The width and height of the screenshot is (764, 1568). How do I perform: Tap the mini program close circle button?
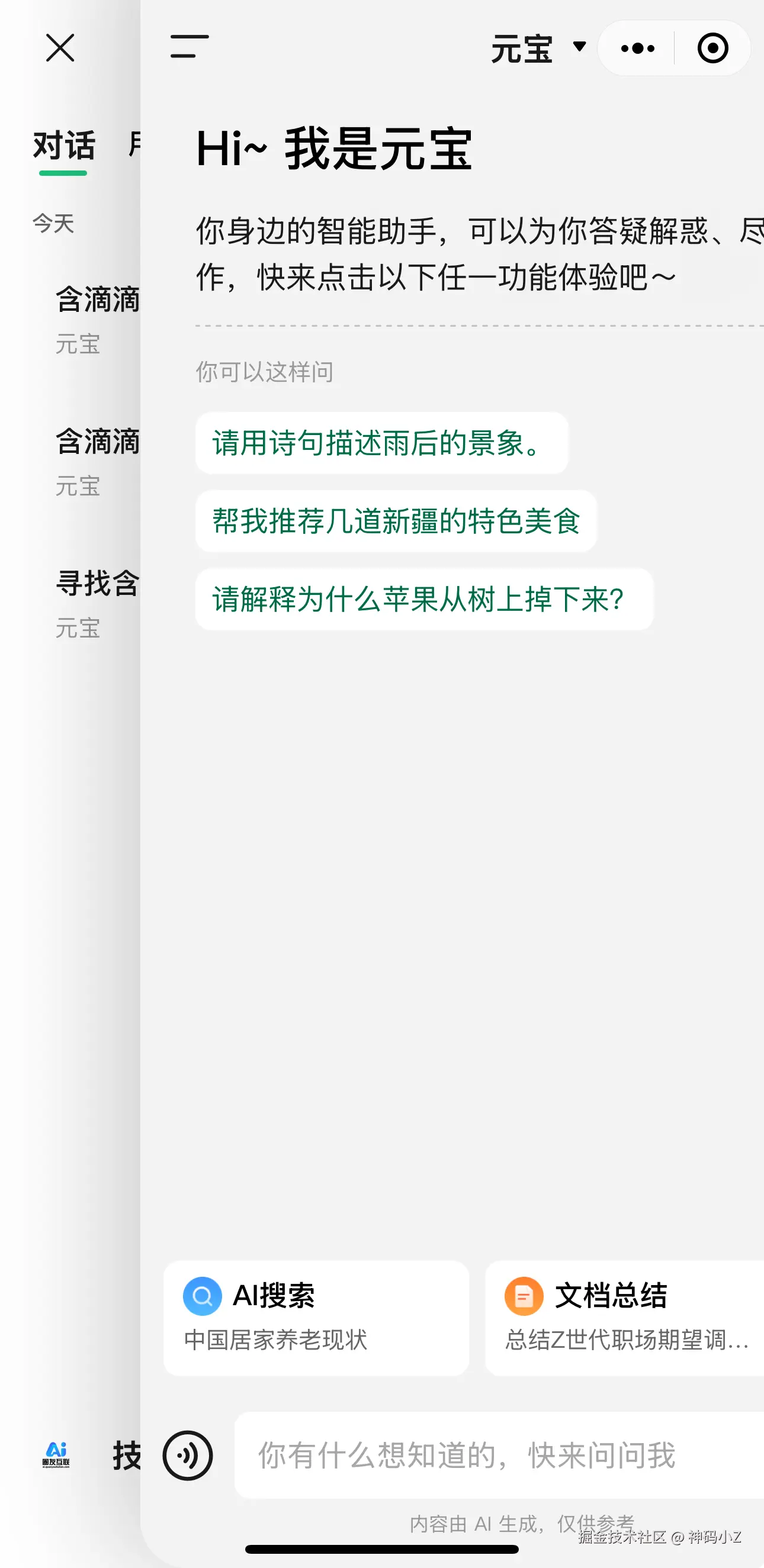pyautogui.click(x=712, y=48)
